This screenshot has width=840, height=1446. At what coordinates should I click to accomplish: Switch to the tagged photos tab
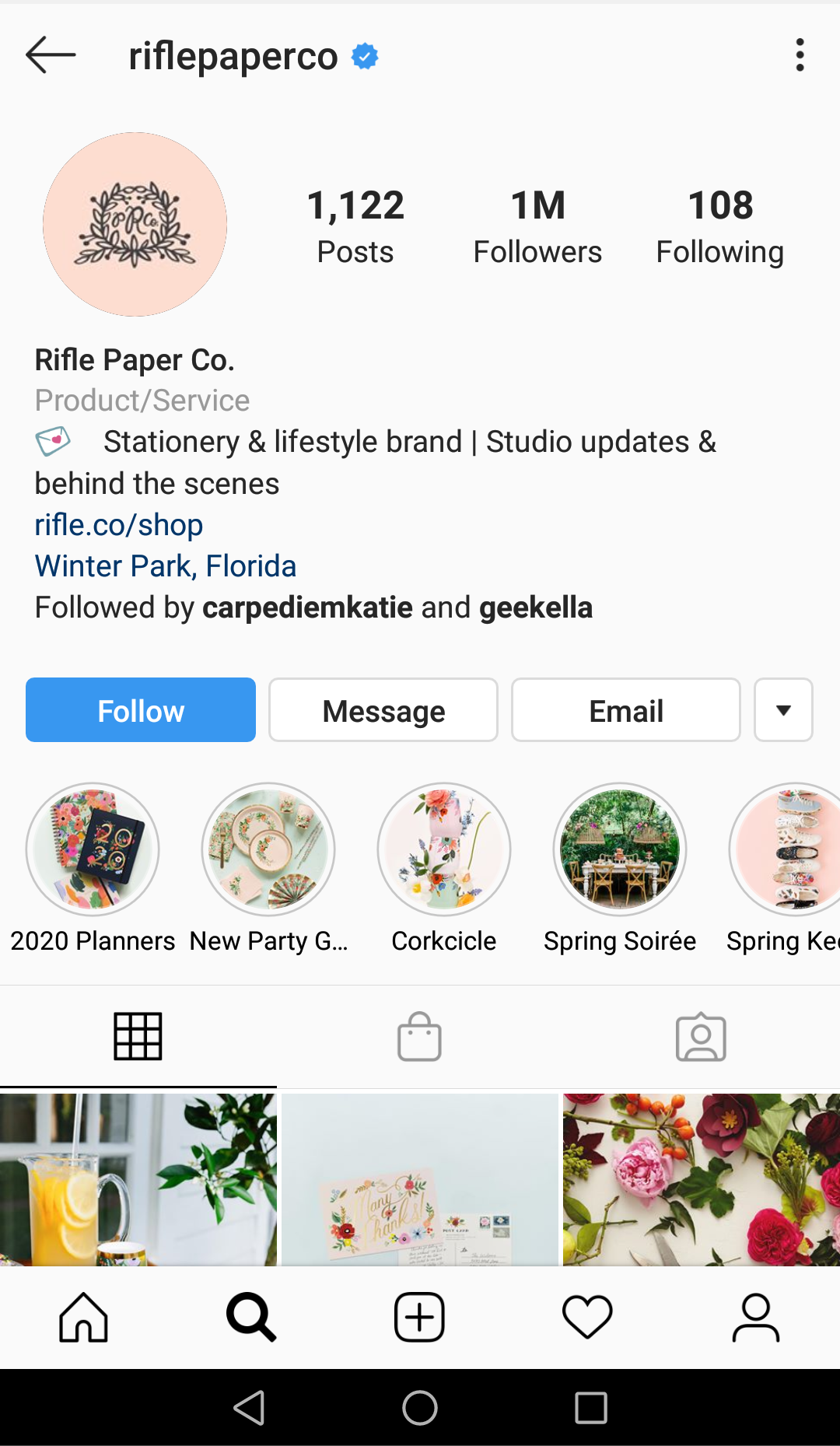point(701,1037)
